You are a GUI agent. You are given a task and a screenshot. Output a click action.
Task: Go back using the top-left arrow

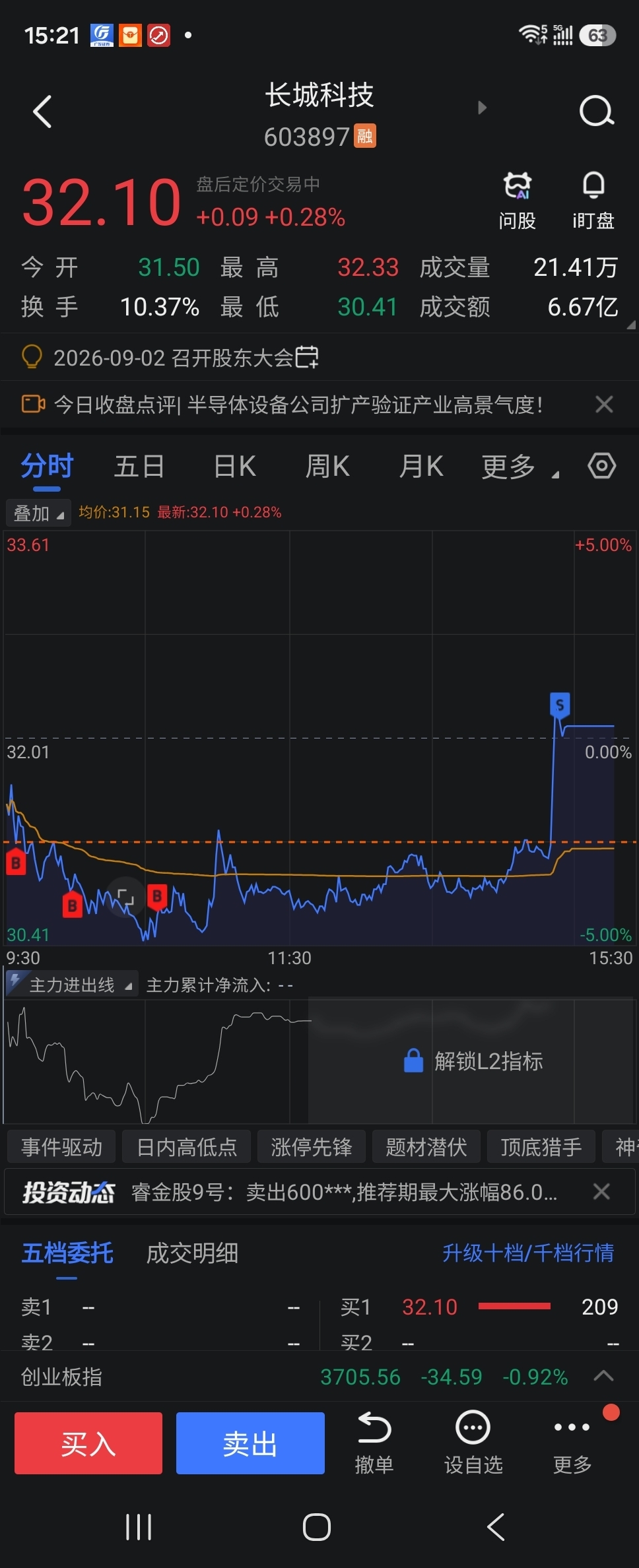pyautogui.click(x=42, y=112)
